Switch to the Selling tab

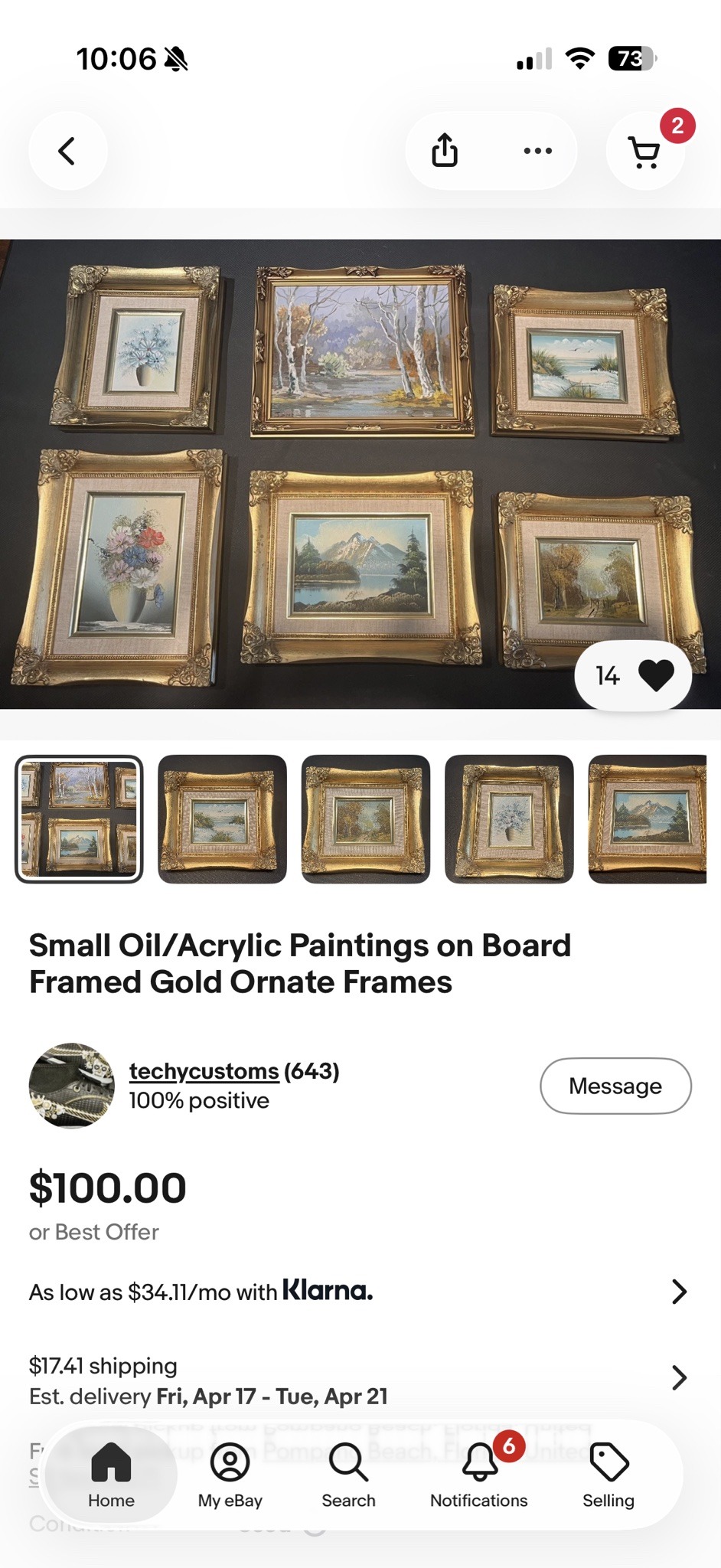(x=608, y=1475)
